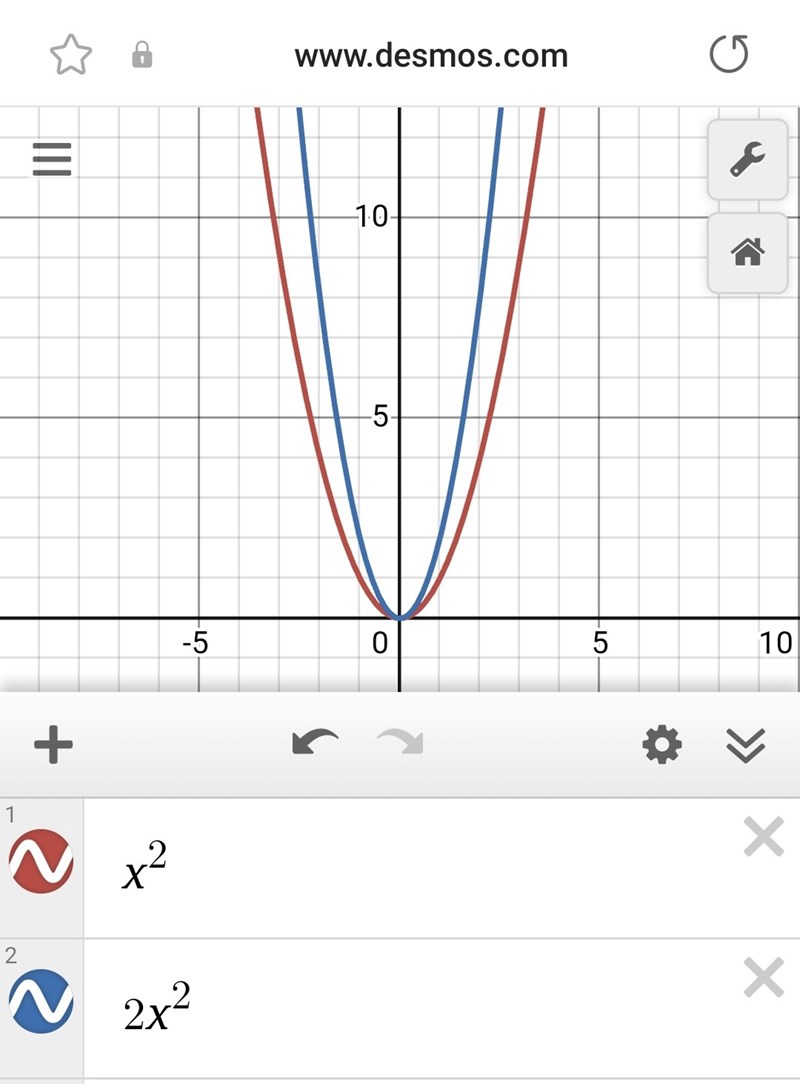Open graph settings wrench
Viewport: 800px width, 1084px height.
point(747,159)
